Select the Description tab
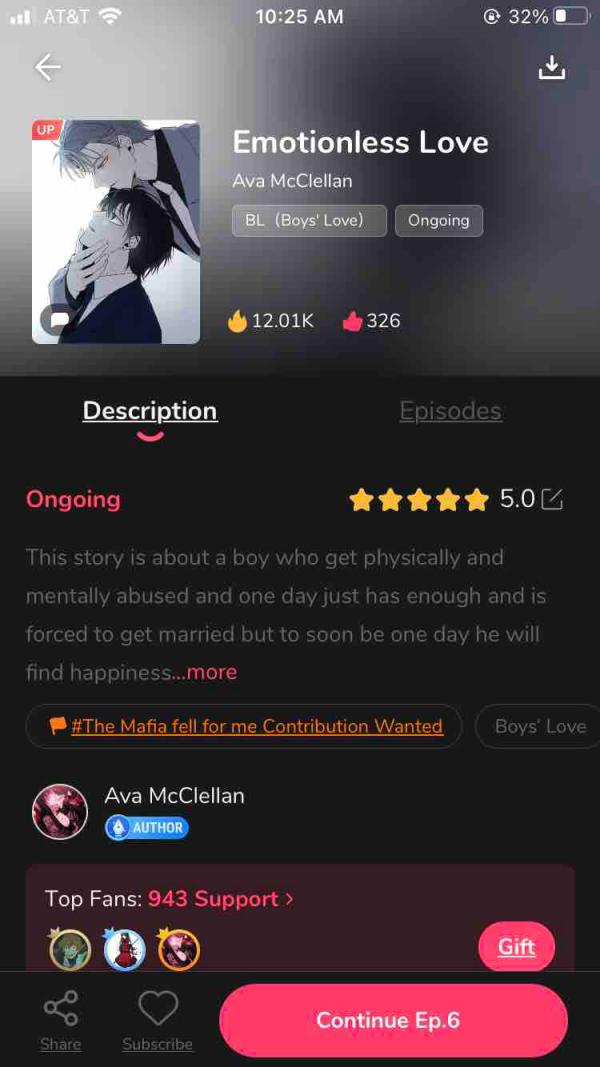Viewport: 600px width, 1067px height. pos(150,411)
